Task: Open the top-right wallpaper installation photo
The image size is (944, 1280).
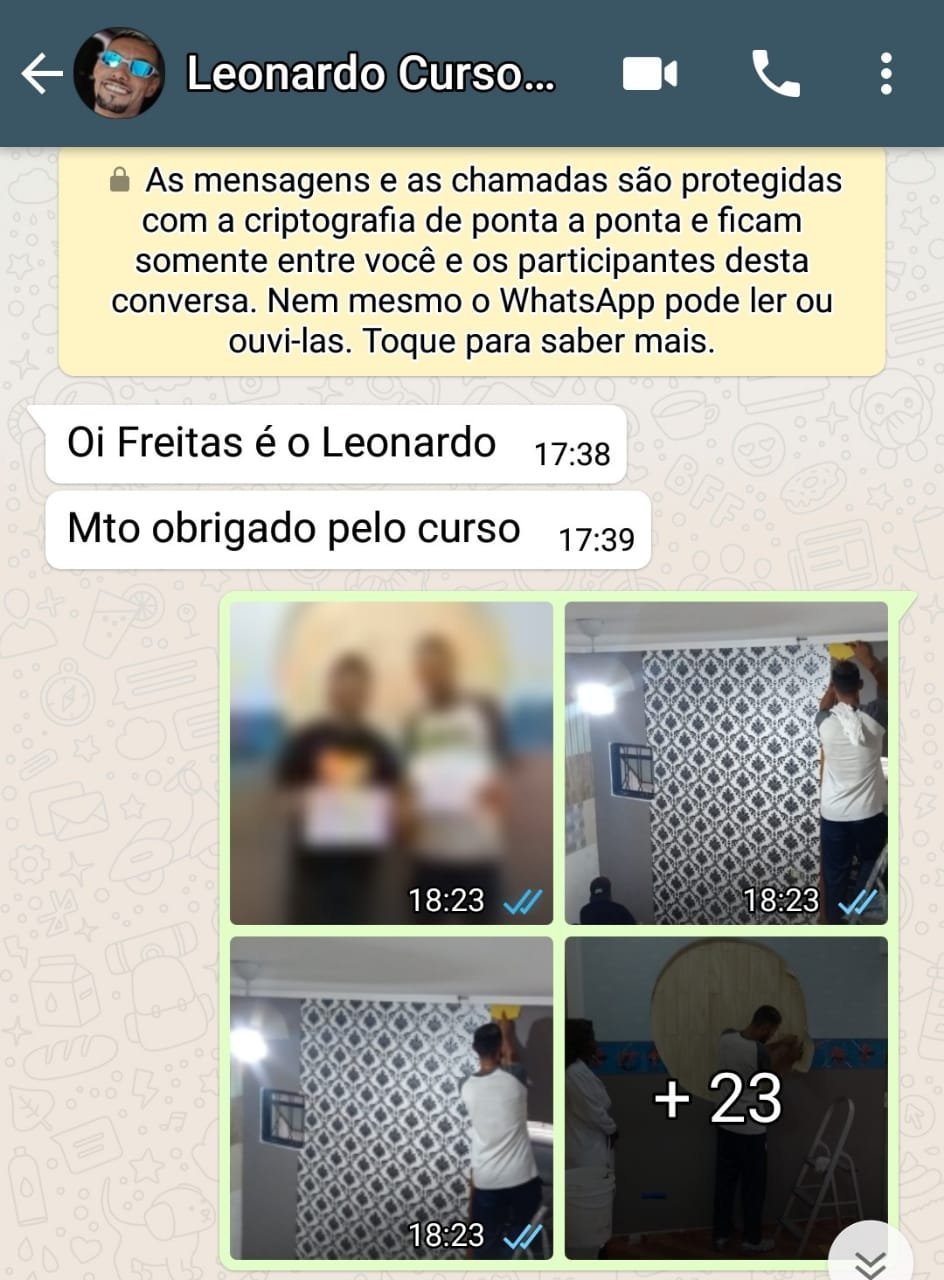Action: coord(727,760)
